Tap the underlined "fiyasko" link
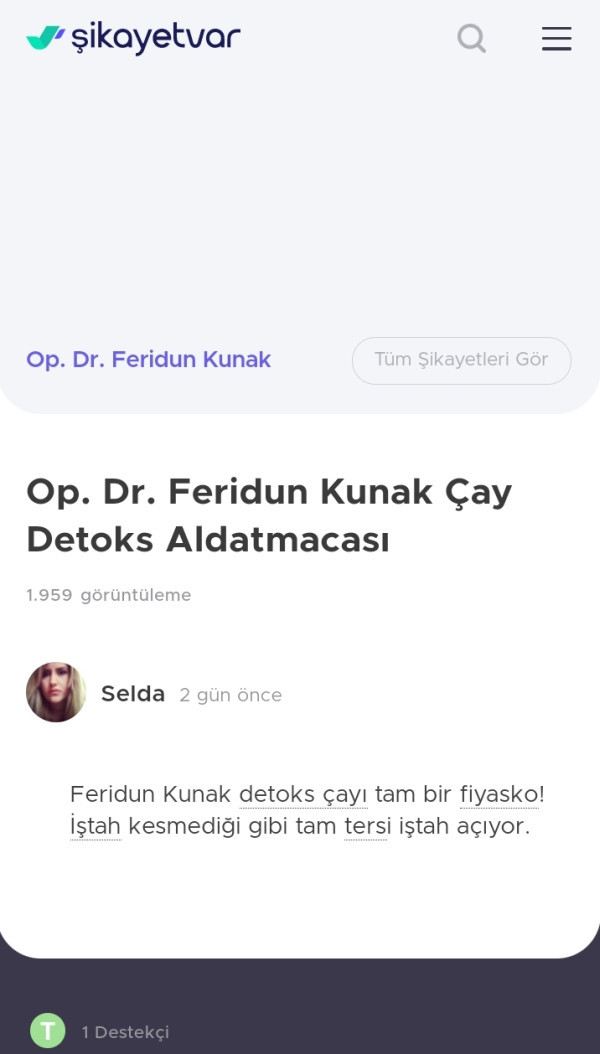The image size is (600, 1054). point(499,795)
